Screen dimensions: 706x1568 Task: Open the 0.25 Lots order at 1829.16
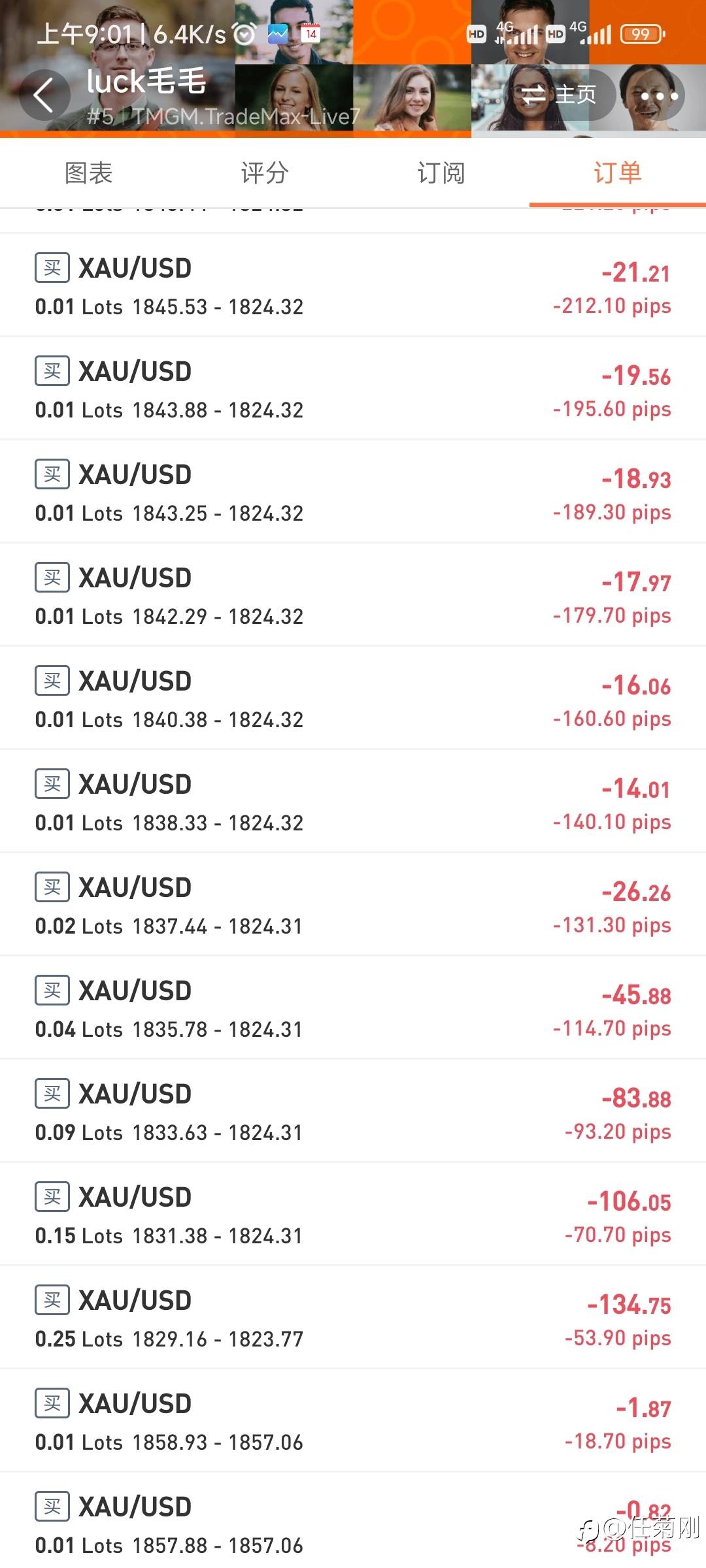(x=353, y=1318)
